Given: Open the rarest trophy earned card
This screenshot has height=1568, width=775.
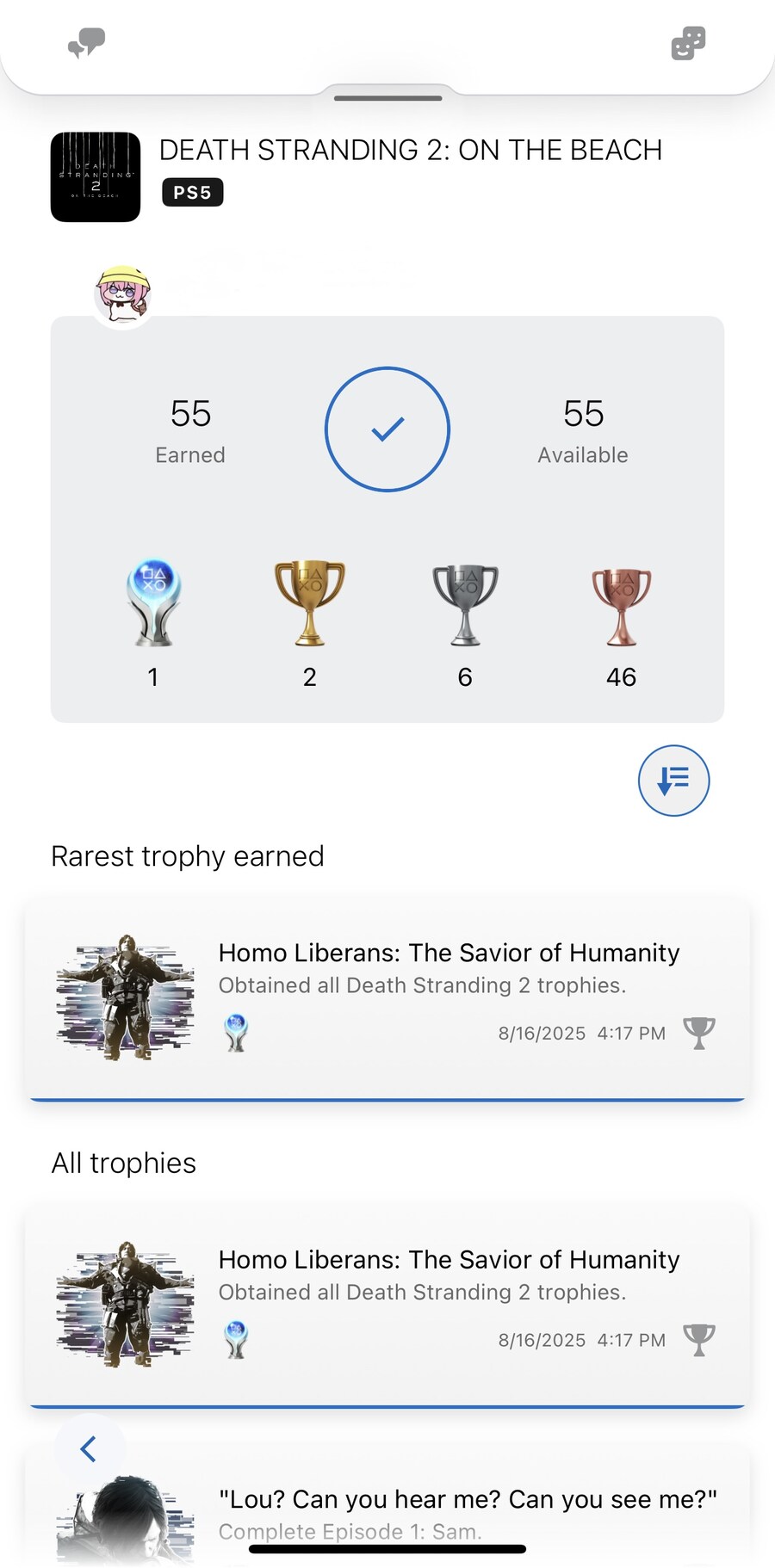Looking at the screenshot, I should point(387,997).
